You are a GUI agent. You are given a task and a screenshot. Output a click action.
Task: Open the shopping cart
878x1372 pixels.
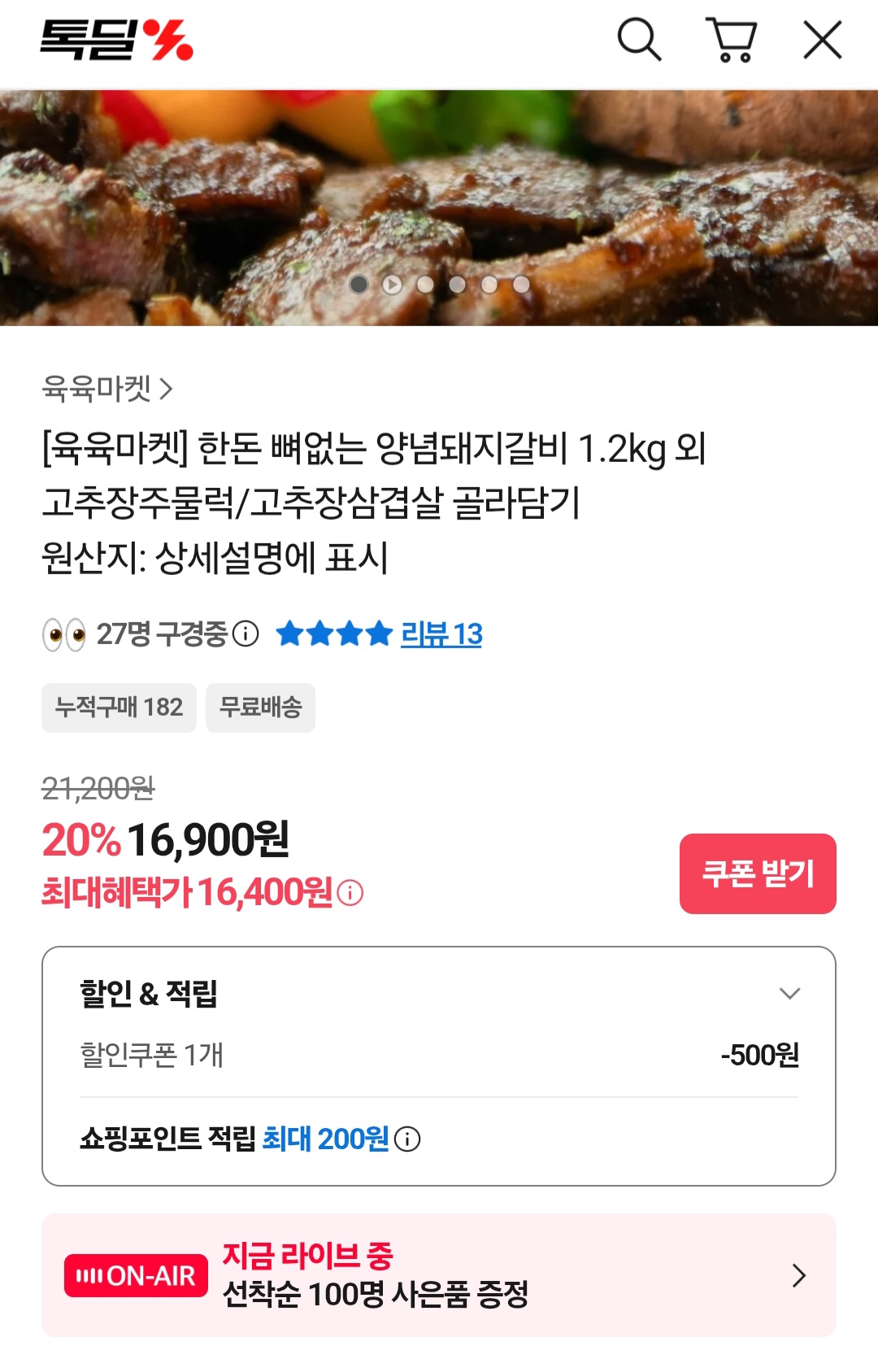(732, 40)
